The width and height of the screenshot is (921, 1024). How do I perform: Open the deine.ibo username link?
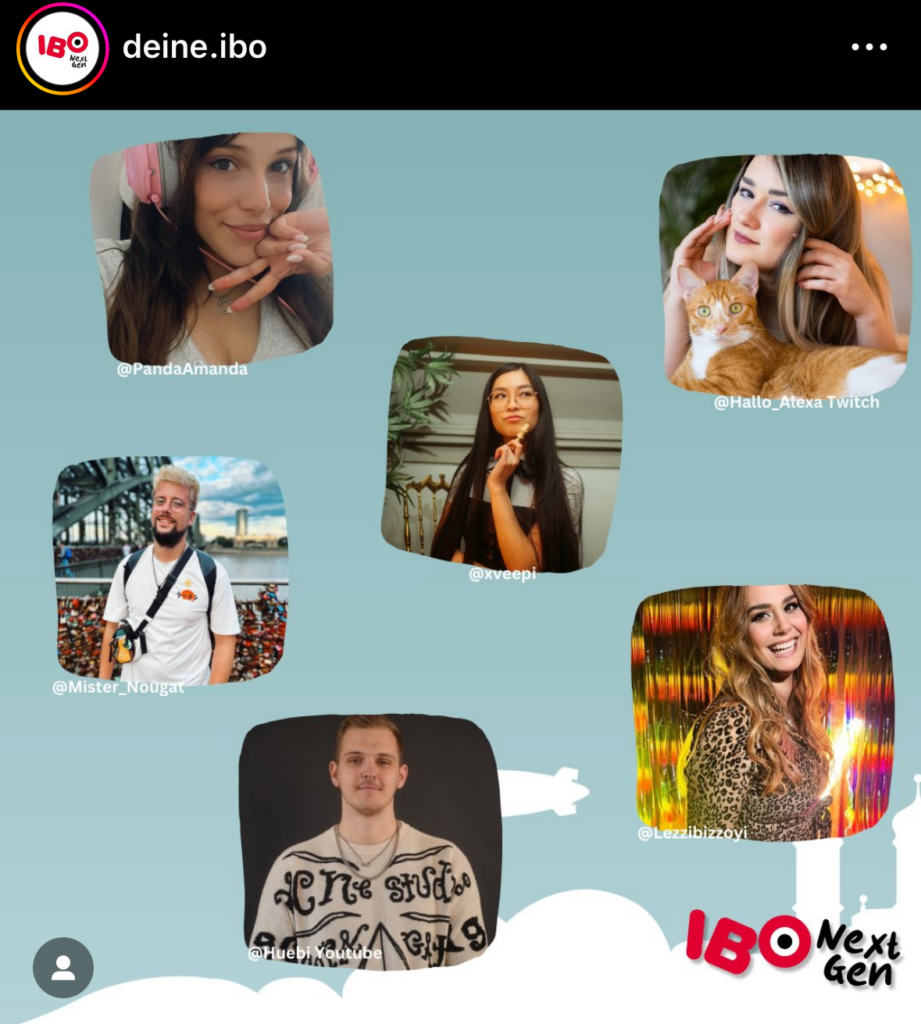click(194, 47)
